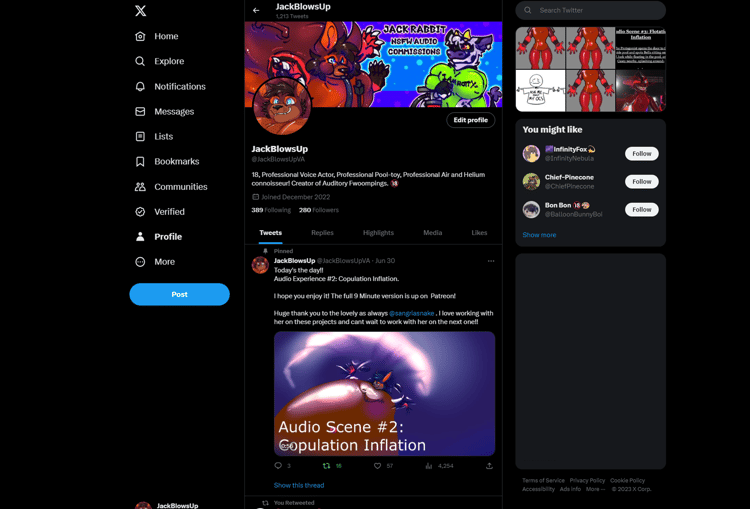Switch to the Media tab
750x509 pixels.
coord(432,233)
